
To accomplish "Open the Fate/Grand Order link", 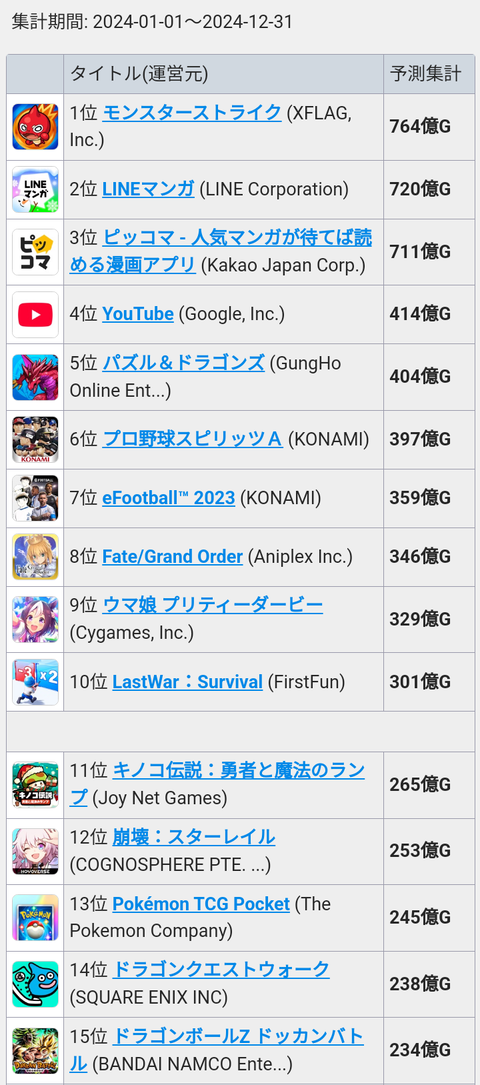I will (172, 556).
